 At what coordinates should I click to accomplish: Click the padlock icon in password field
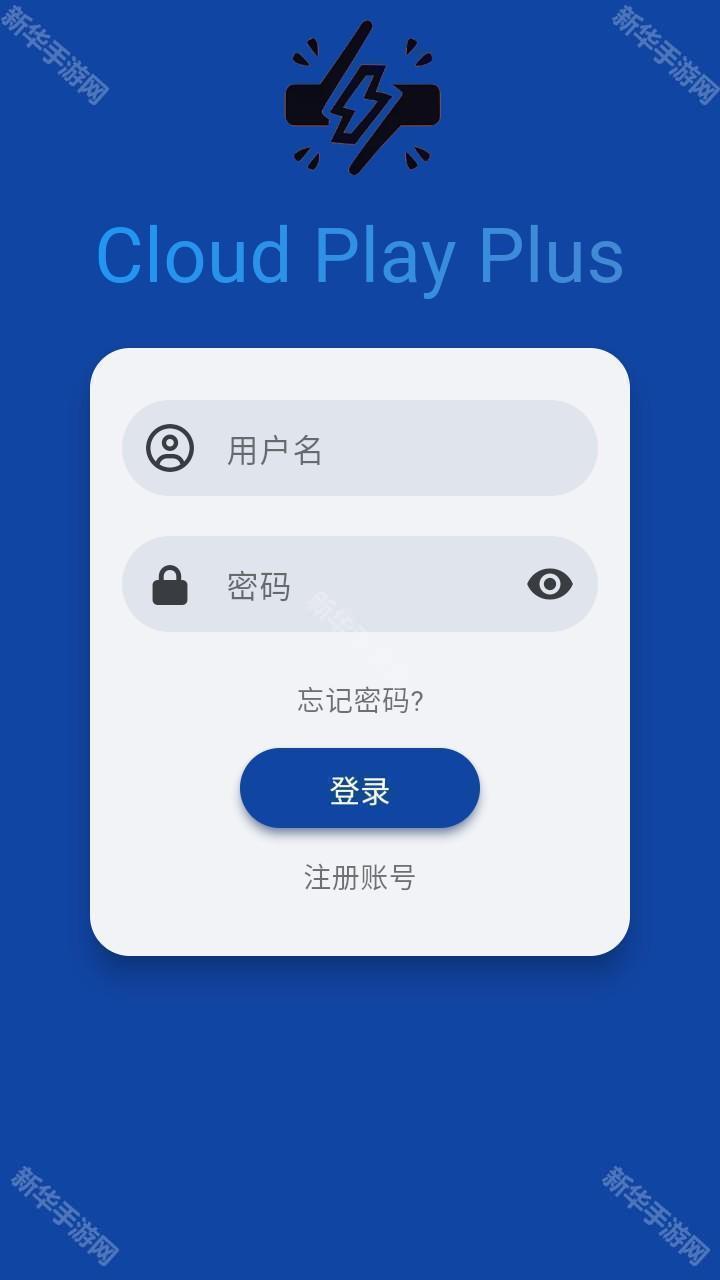[171, 584]
